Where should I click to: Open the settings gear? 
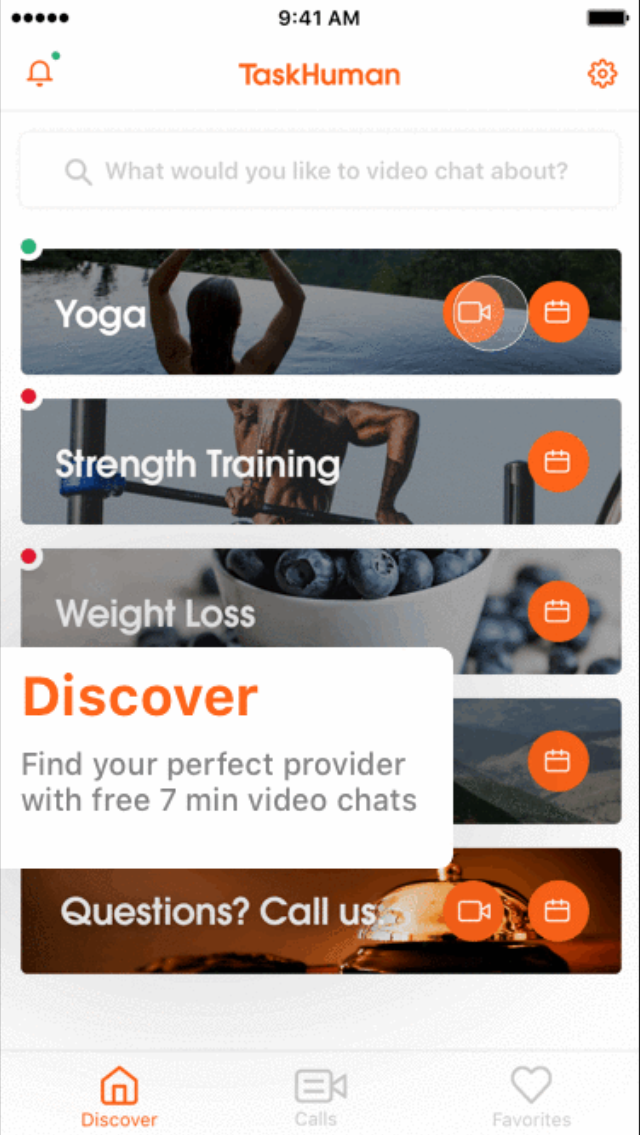coord(602,74)
